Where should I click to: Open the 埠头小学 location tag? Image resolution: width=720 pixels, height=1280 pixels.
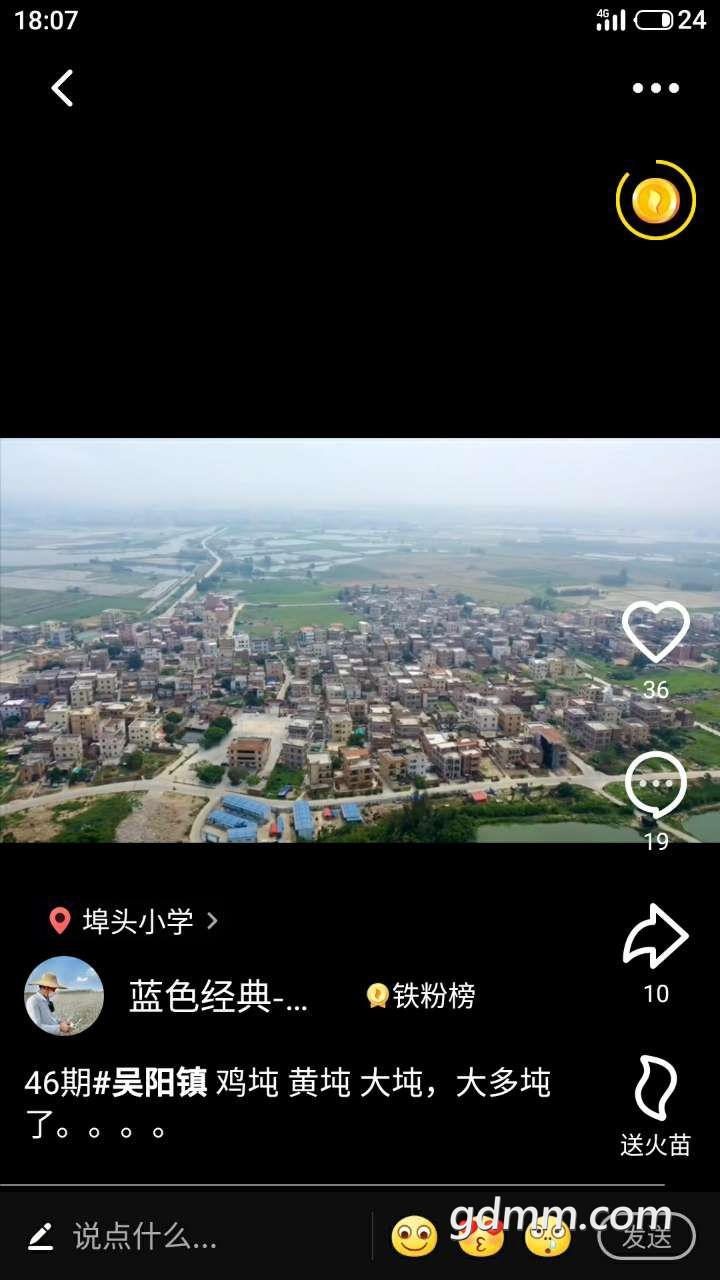[135, 921]
